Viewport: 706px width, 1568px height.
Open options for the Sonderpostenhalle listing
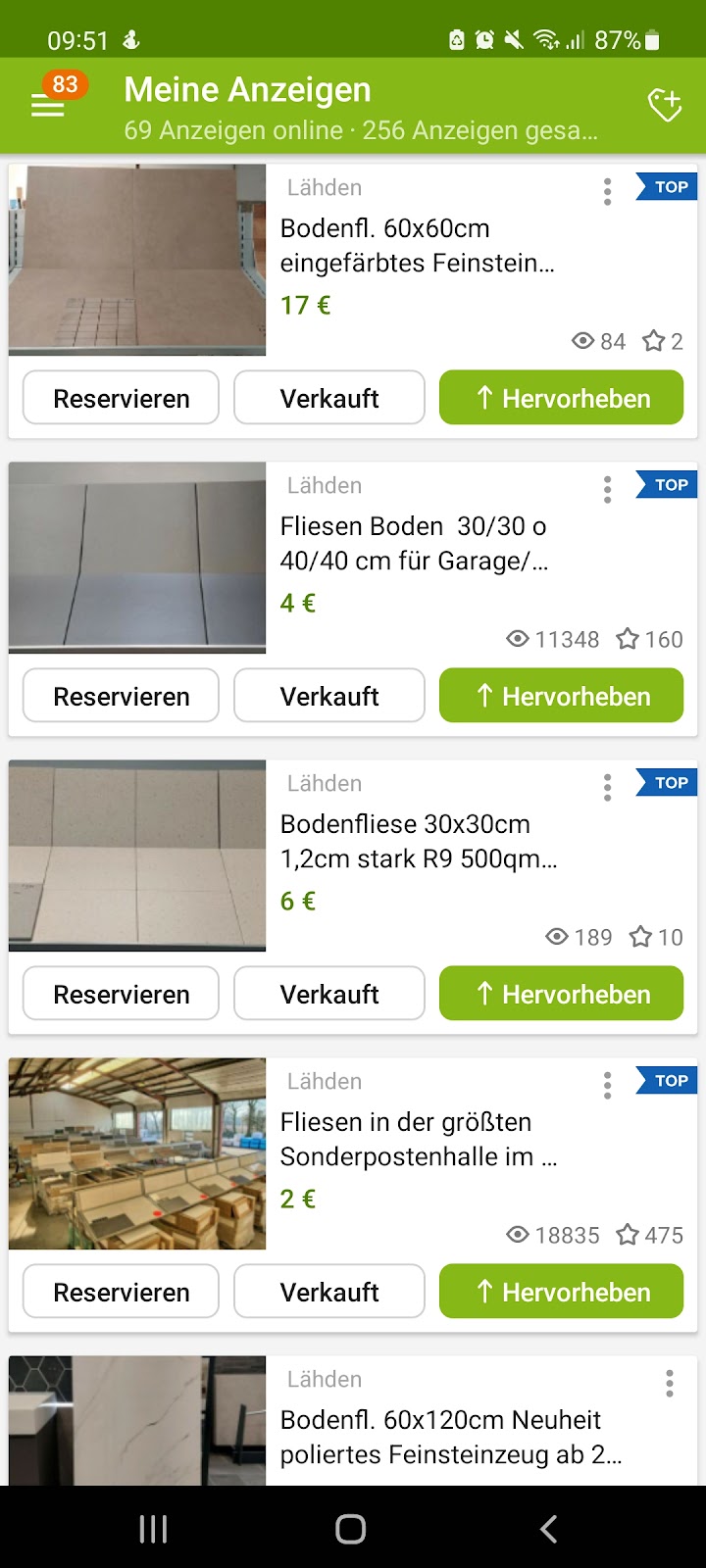(x=607, y=1086)
